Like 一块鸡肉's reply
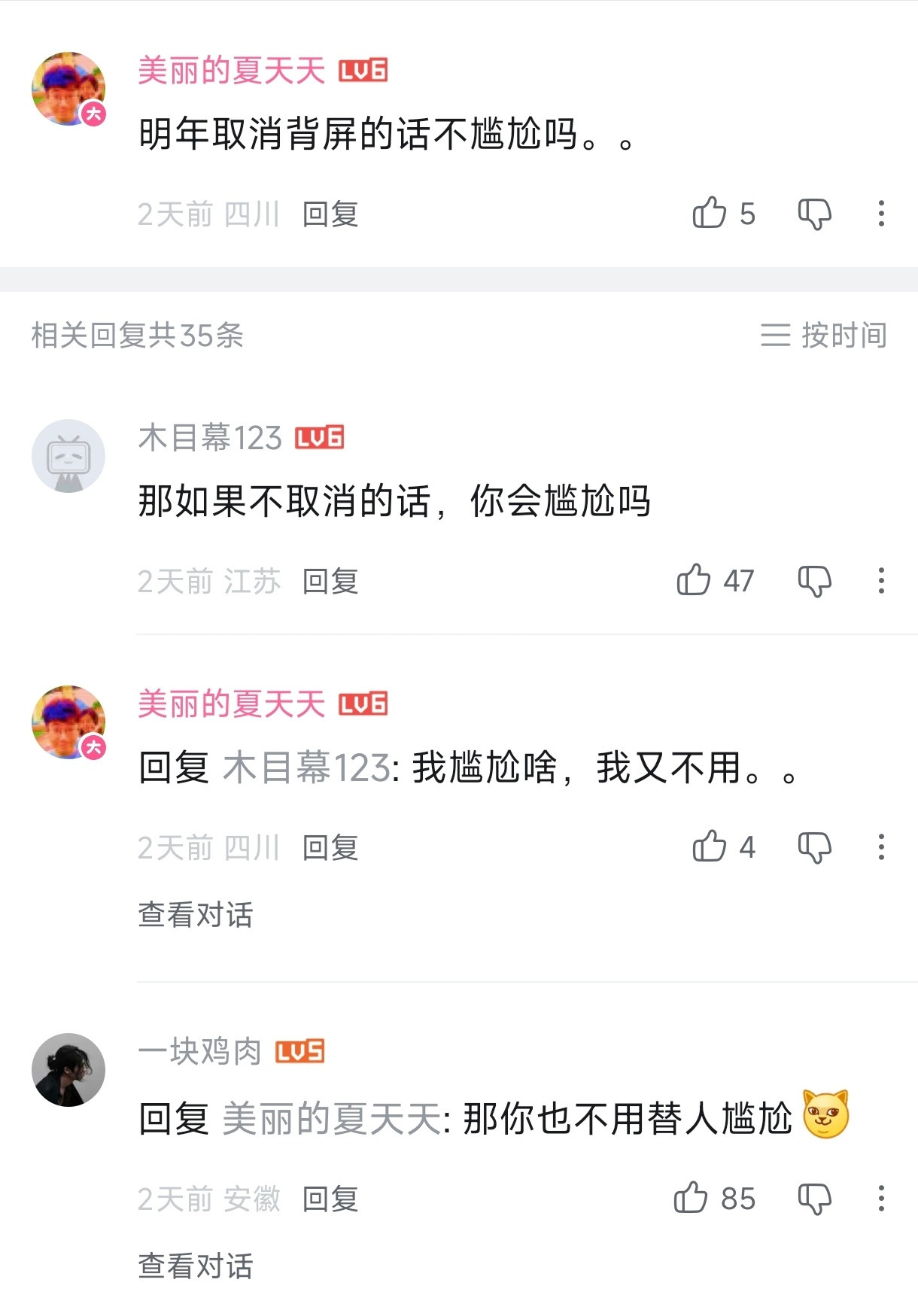The height and width of the screenshot is (1316, 918). [x=691, y=1198]
